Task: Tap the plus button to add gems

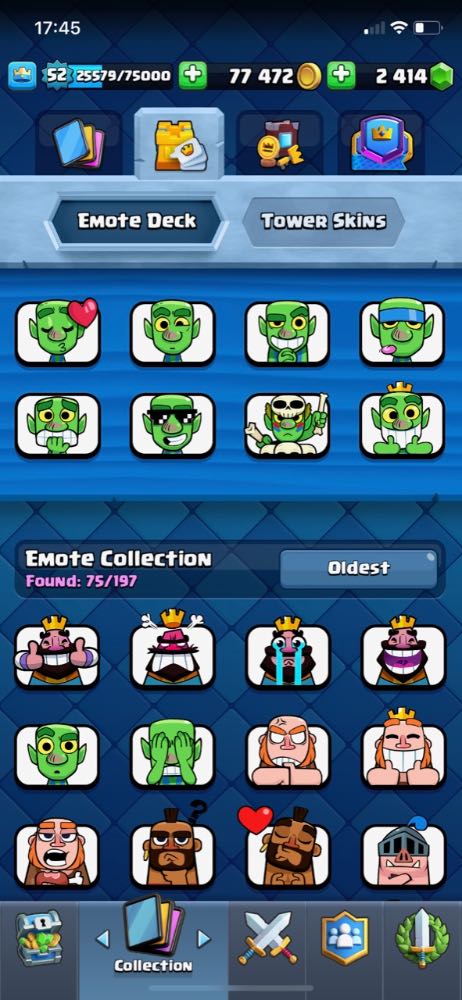Action: point(341,76)
